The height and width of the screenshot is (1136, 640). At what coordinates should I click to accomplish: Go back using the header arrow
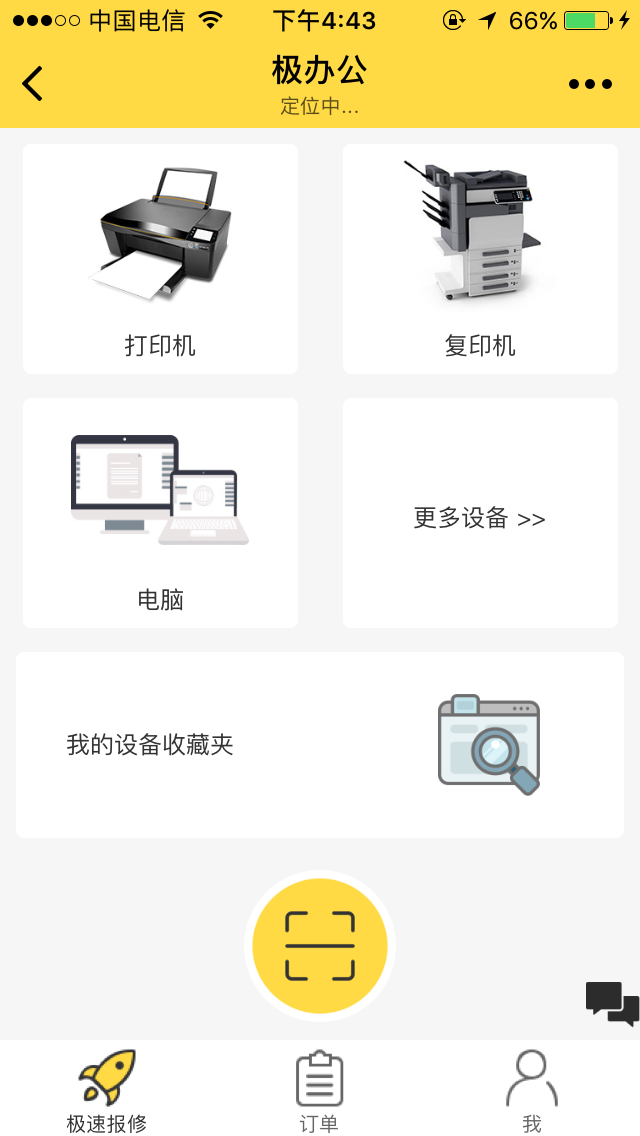[x=33, y=83]
